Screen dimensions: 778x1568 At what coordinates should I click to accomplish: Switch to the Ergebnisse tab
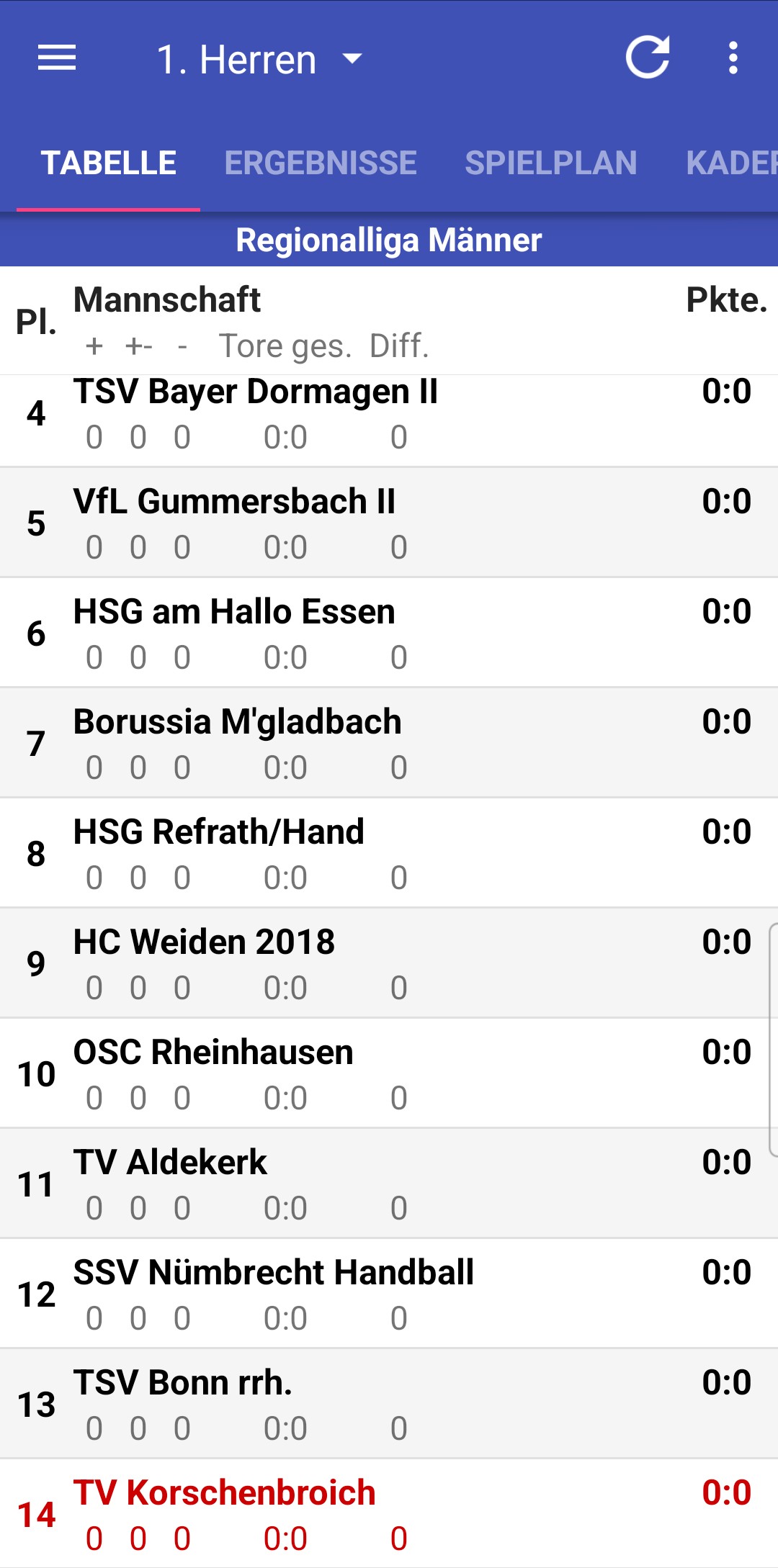(x=321, y=163)
